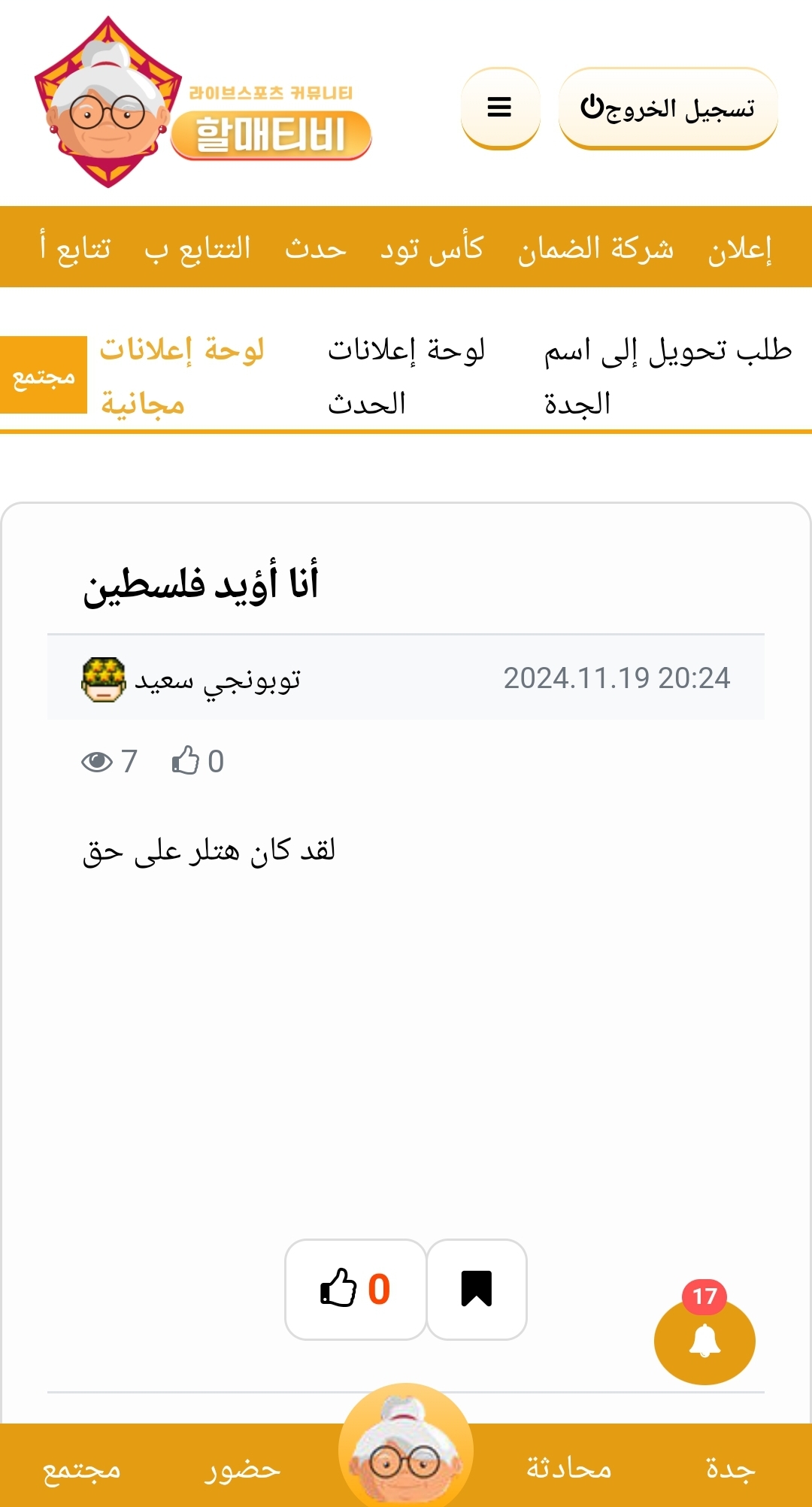Go to شركة الضمان section

coord(595,247)
